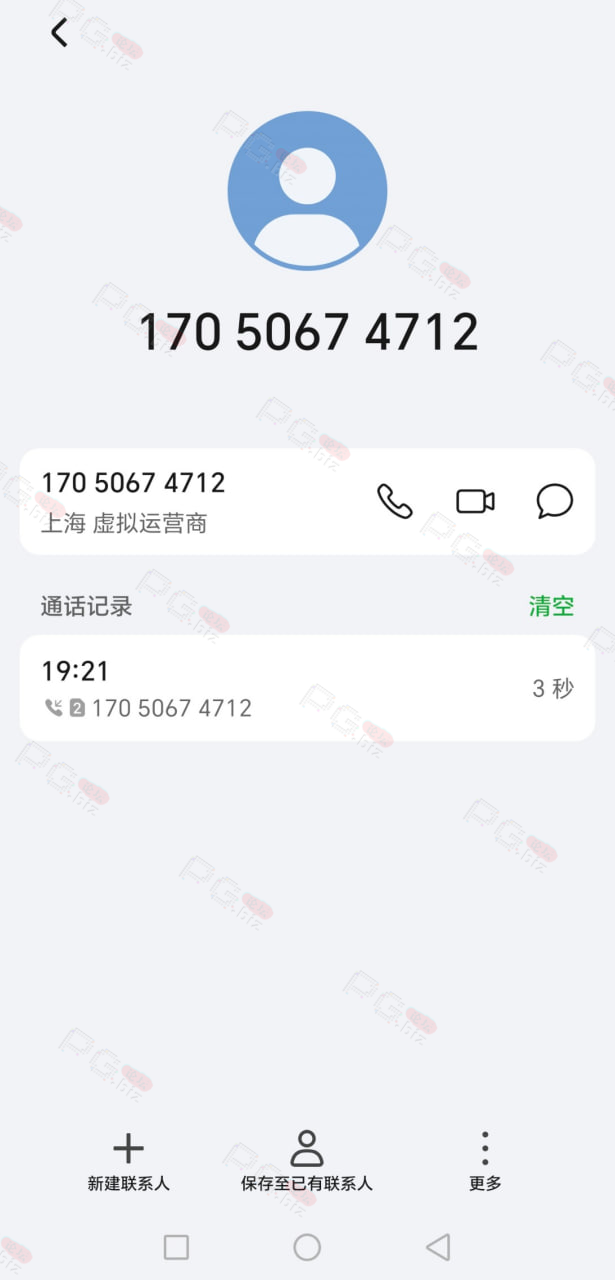Call 170 5067 4712 with phone icon
The width and height of the screenshot is (615, 1280).
pyautogui.click(x=394, y=501)
